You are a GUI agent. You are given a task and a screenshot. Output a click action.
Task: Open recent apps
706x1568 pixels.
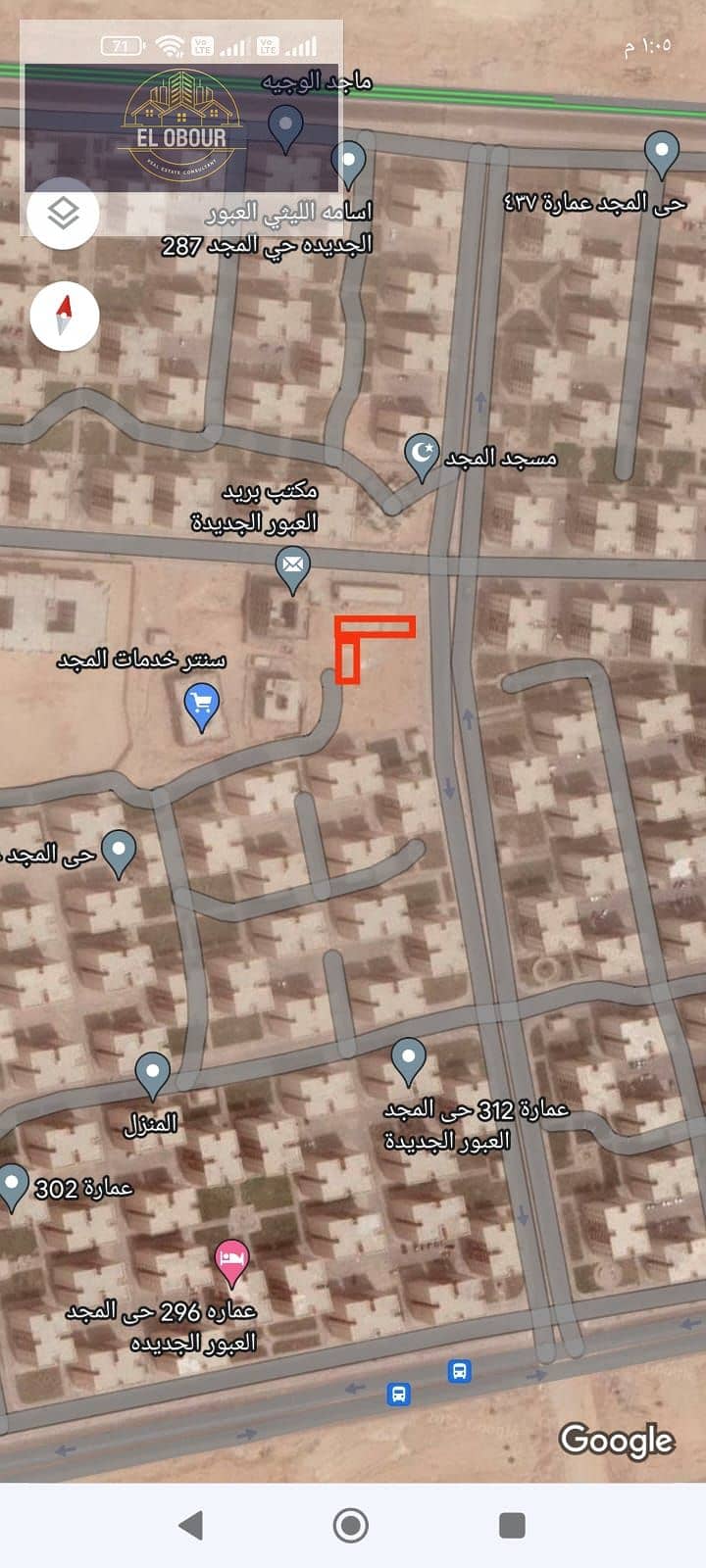pyautogui.click(x=512, y=1525)
